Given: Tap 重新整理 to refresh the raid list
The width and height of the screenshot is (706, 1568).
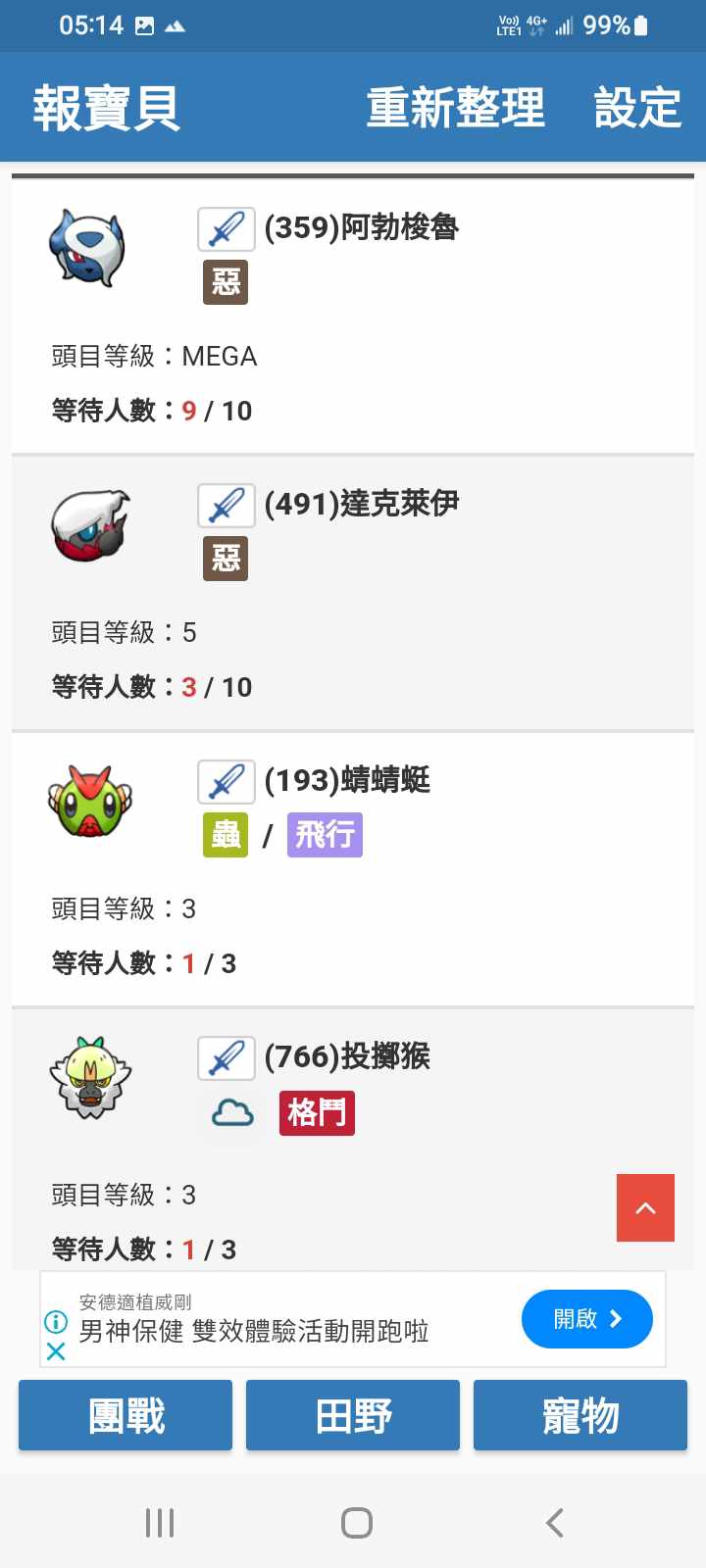Looking at the screenshot, I should tap(455, 108).
